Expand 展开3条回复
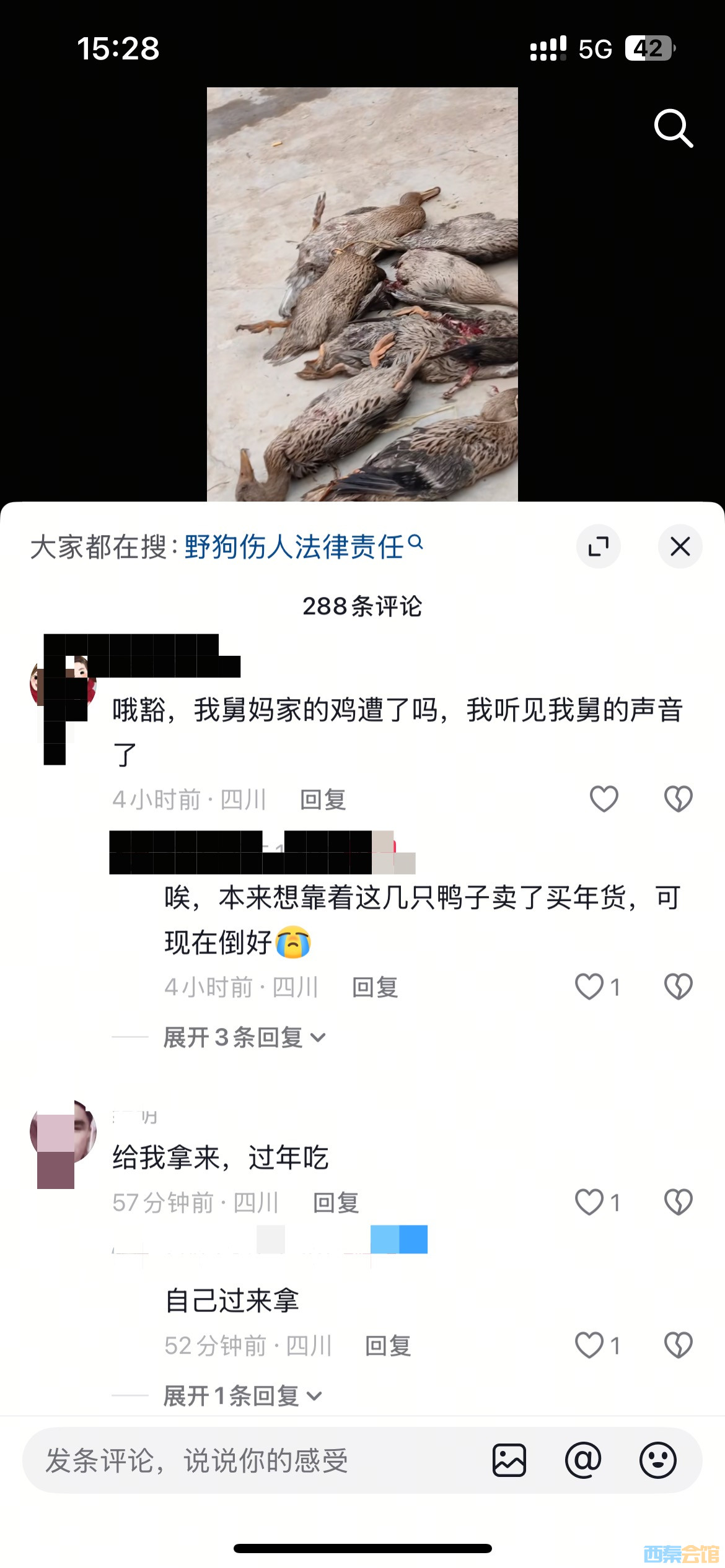The width and height of the screenshot is (725, 1568). 244,1037
